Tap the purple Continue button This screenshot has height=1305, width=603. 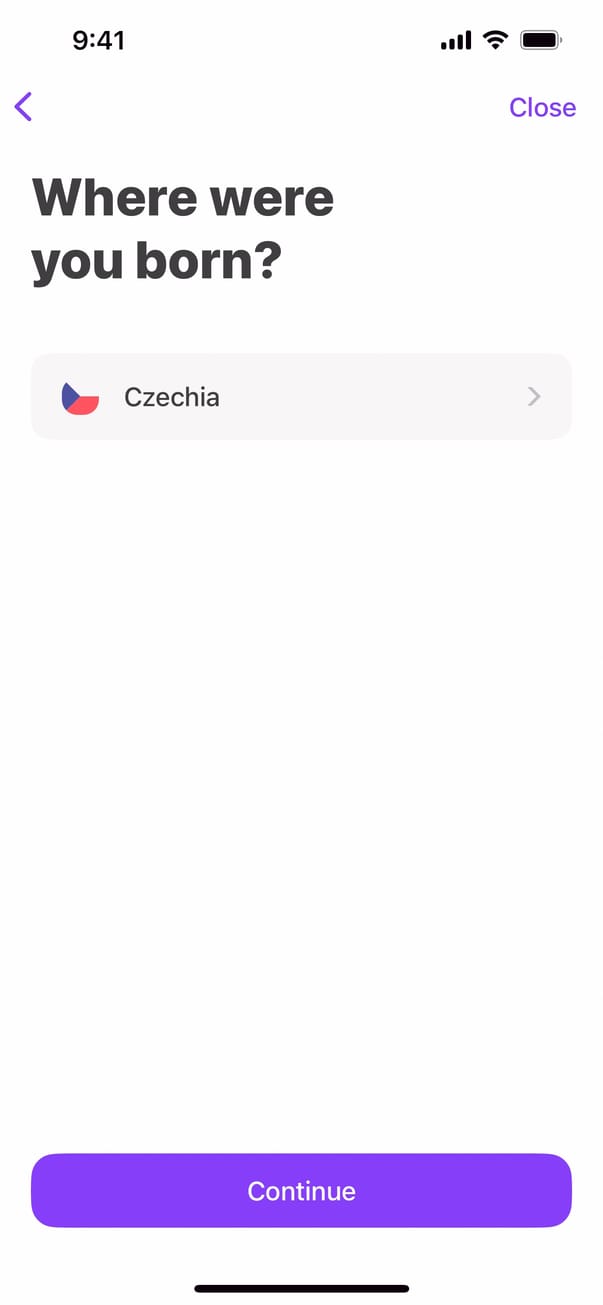point(301,1191)
